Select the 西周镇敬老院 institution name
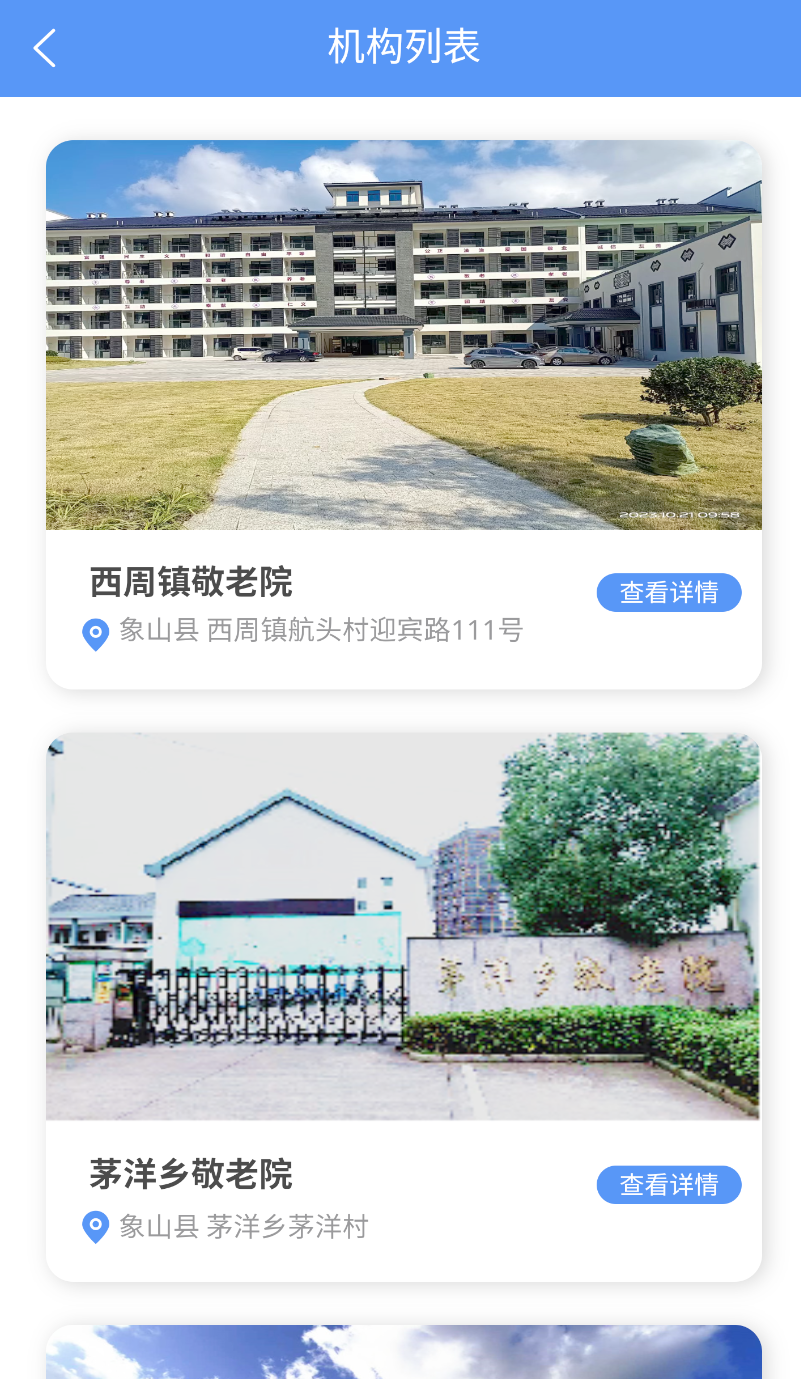The width and height of the screenshot is (801, 1379). click(188, 585)
